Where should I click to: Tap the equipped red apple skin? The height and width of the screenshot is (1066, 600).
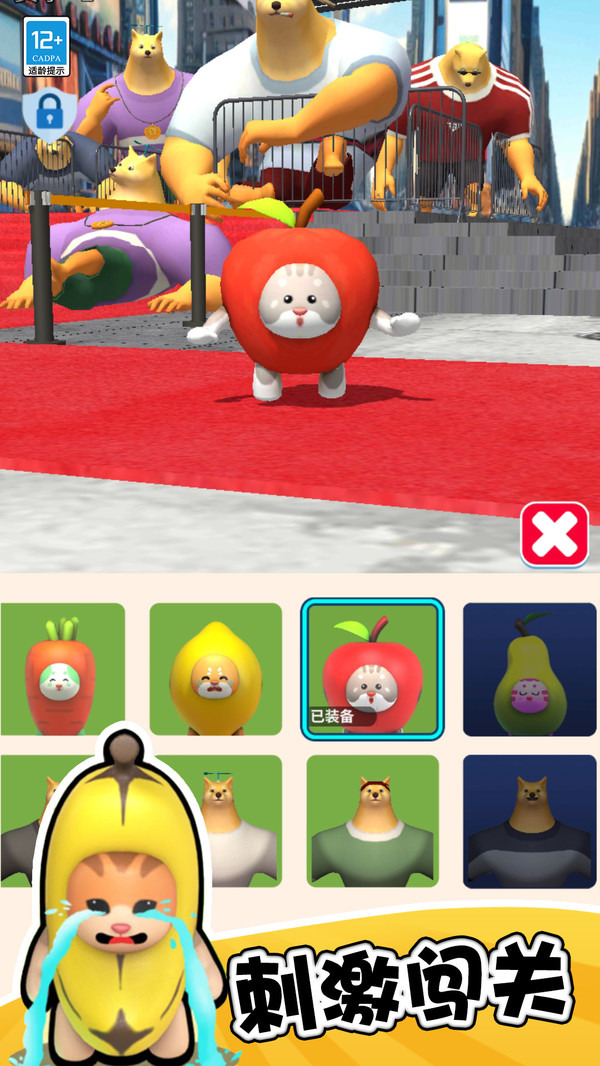[x=371, y=669]
